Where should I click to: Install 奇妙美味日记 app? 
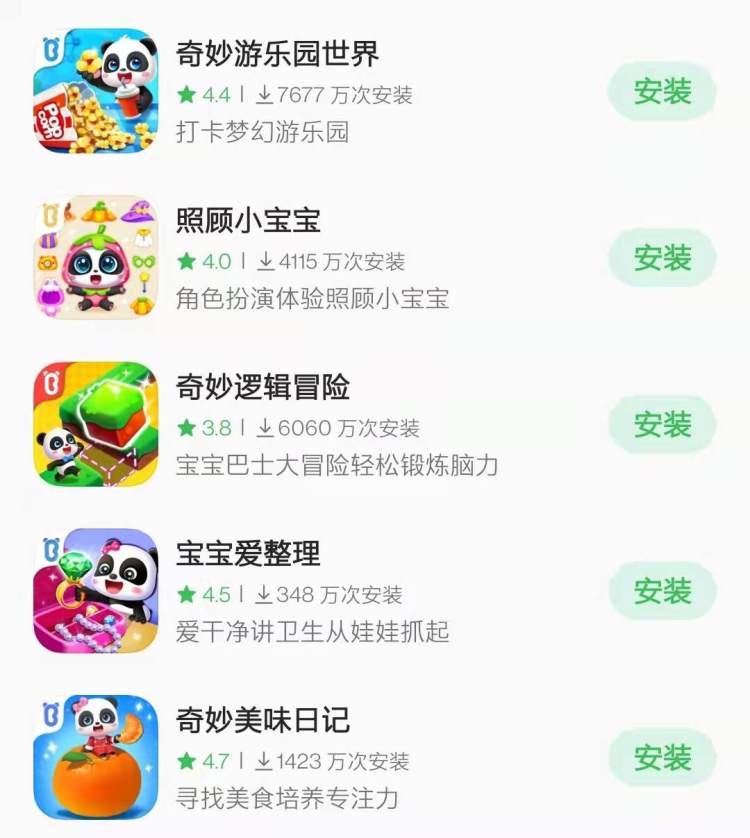point(662,758)
